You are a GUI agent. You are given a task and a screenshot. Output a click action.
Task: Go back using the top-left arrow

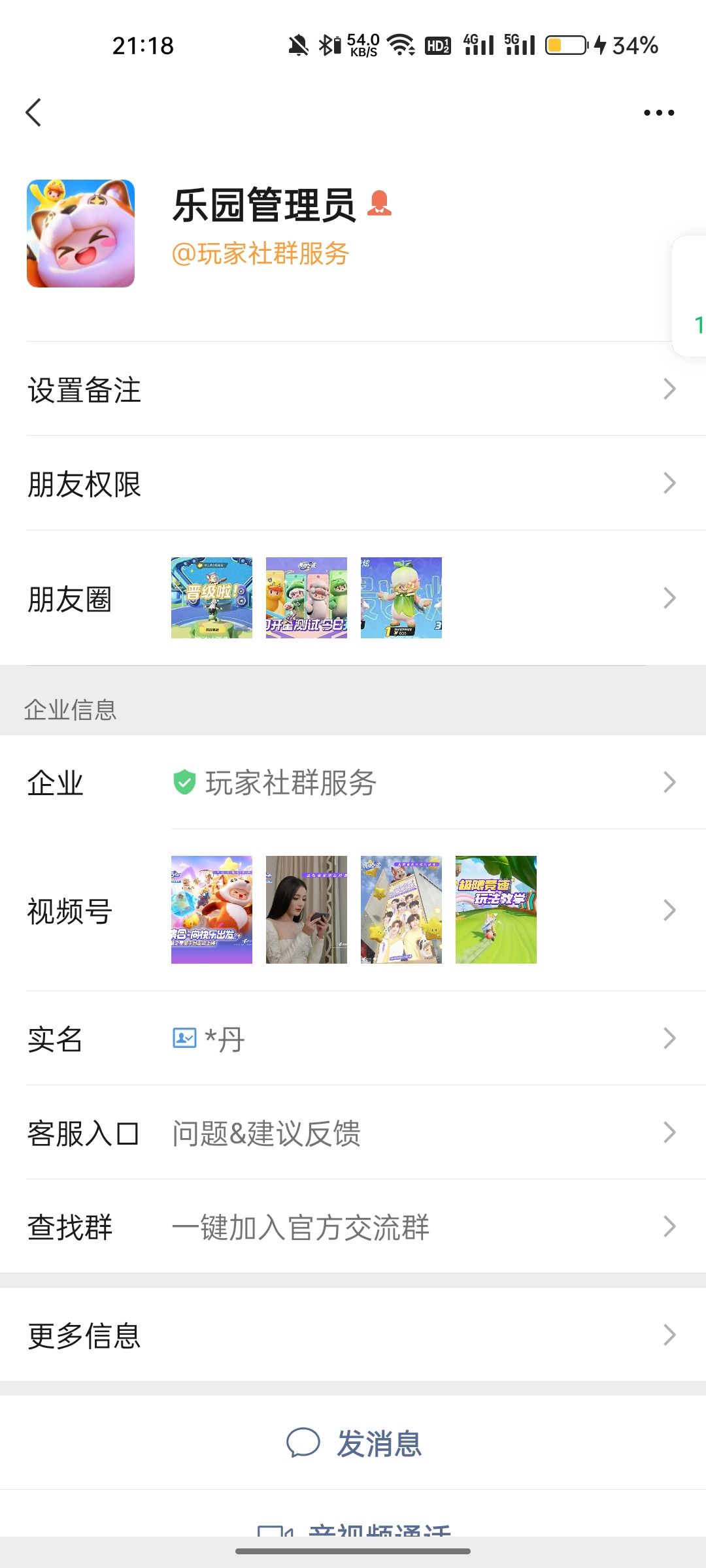34,112
